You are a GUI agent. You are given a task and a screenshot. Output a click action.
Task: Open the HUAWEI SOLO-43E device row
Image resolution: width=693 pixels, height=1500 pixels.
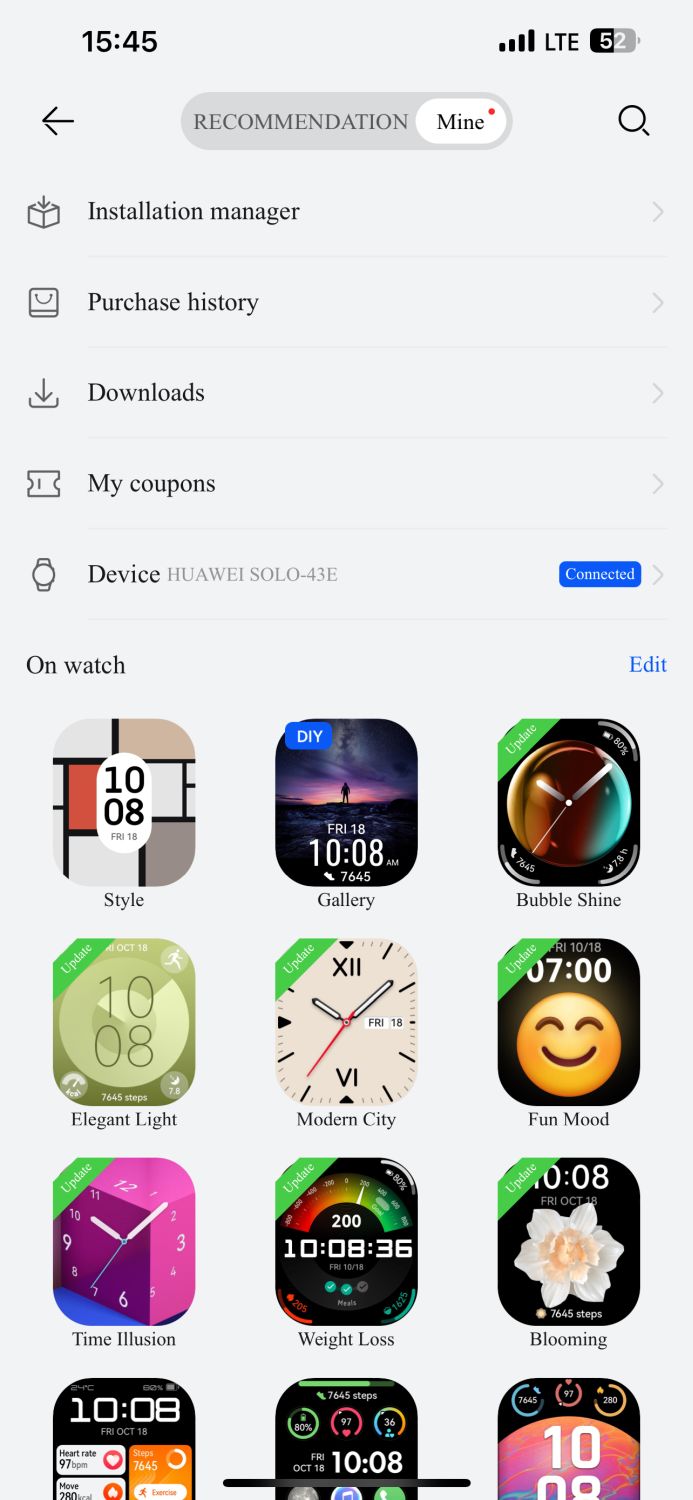(346, 574)
